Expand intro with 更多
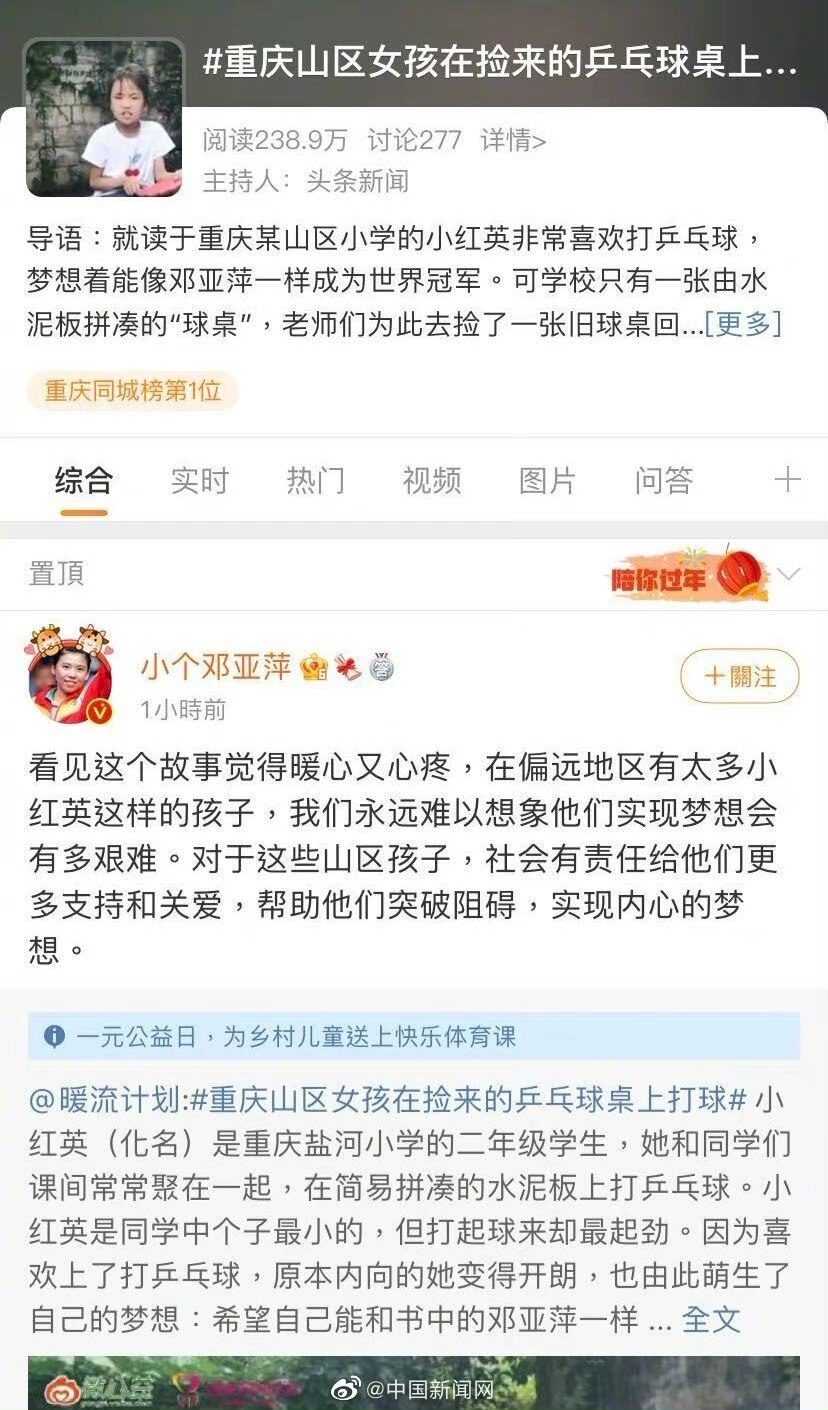 [x=743, y=324]
